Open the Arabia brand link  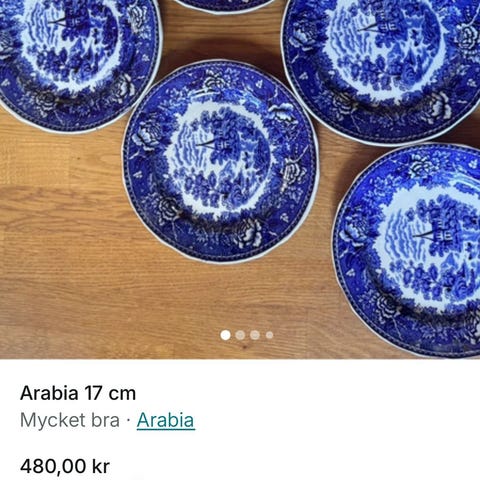(x=166, y=420)
